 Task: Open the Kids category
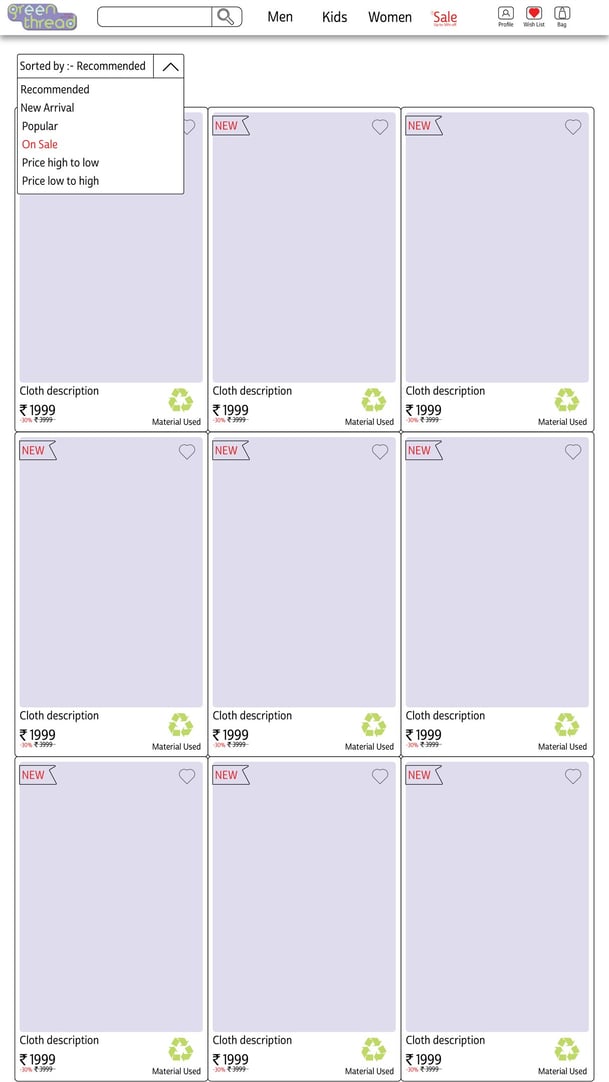pyautogui.click(x=334, y=17)
